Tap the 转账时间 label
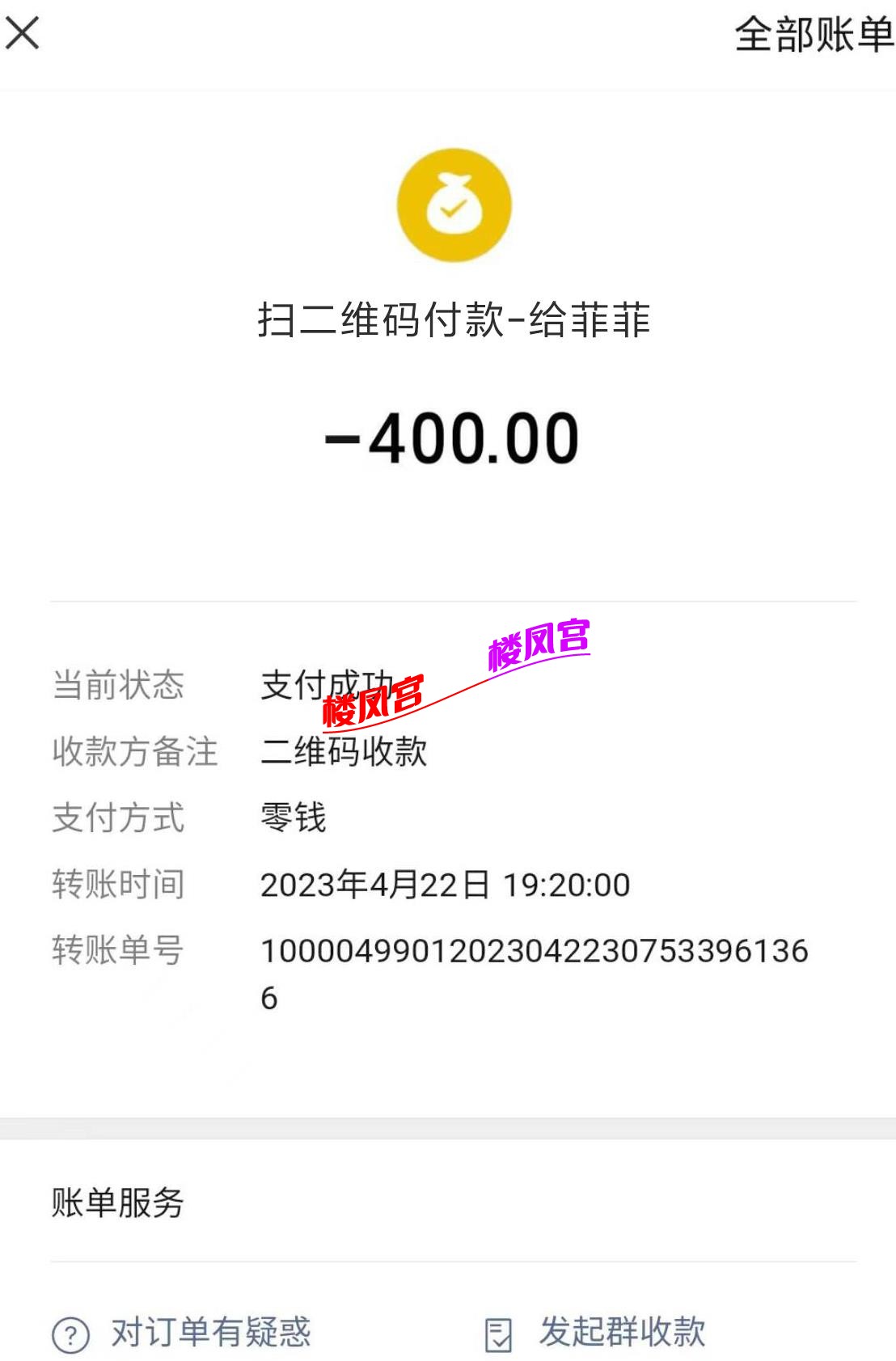This screenshot has height=1361, width=896. click(119, 885)
